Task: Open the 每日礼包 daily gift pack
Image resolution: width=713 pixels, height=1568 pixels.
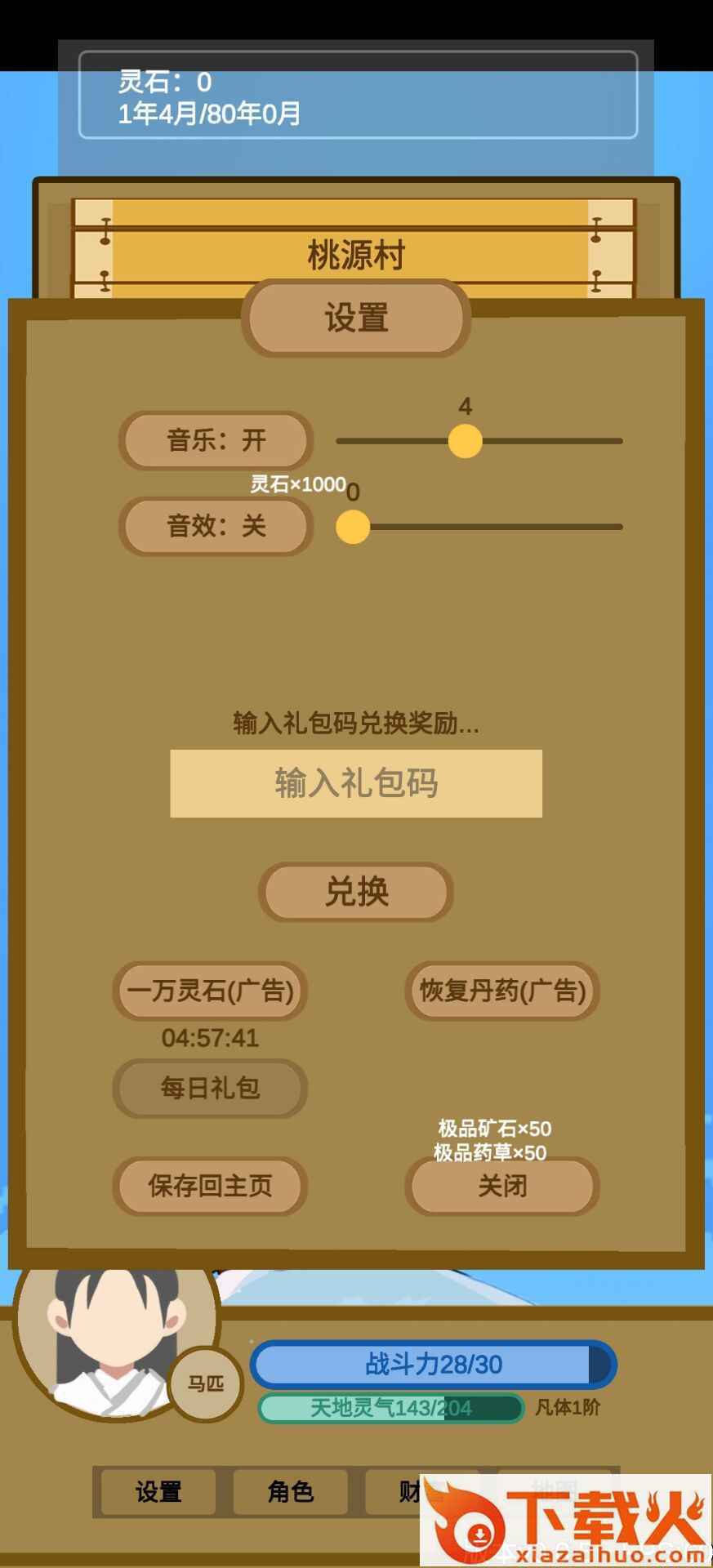Action: pos(210,1089)
